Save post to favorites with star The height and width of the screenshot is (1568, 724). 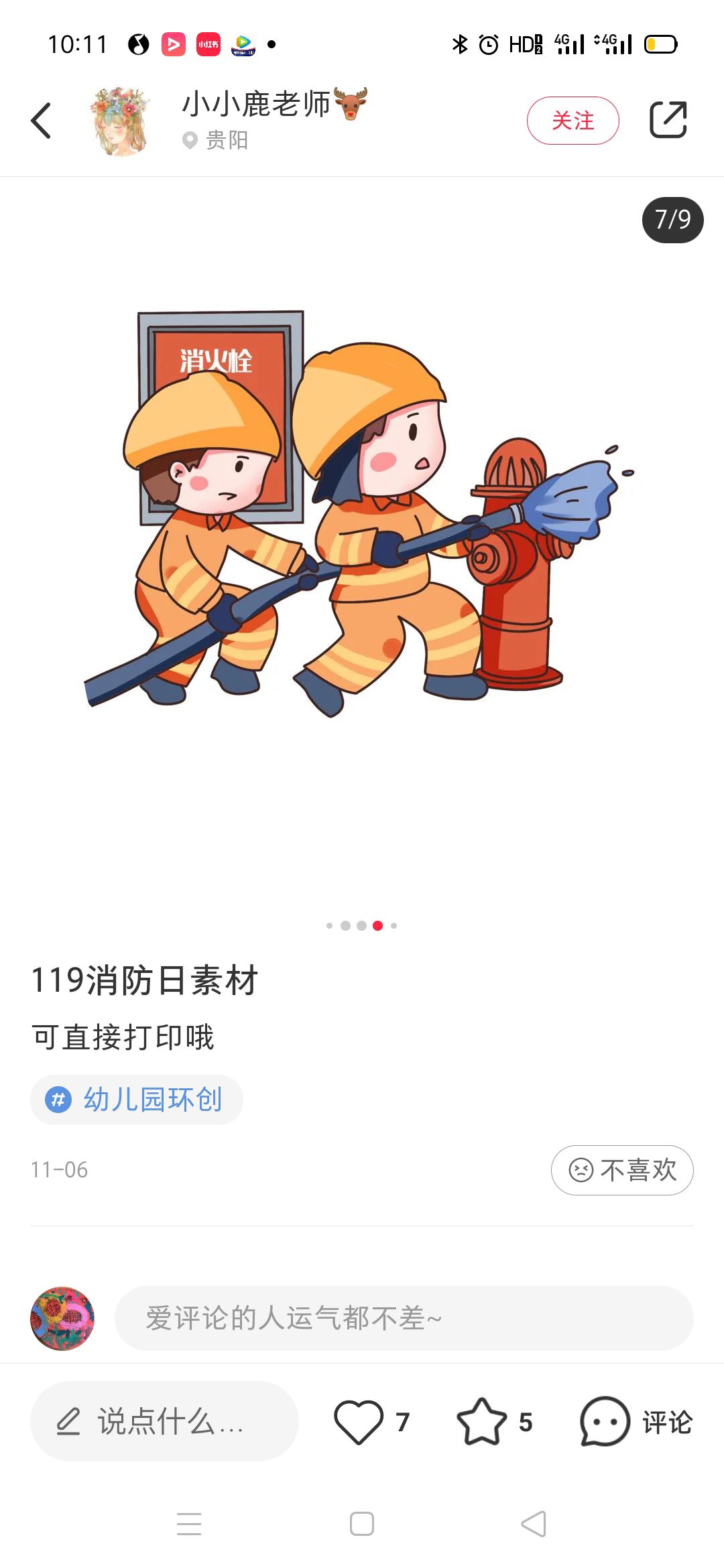click(x=481, y=1421)
